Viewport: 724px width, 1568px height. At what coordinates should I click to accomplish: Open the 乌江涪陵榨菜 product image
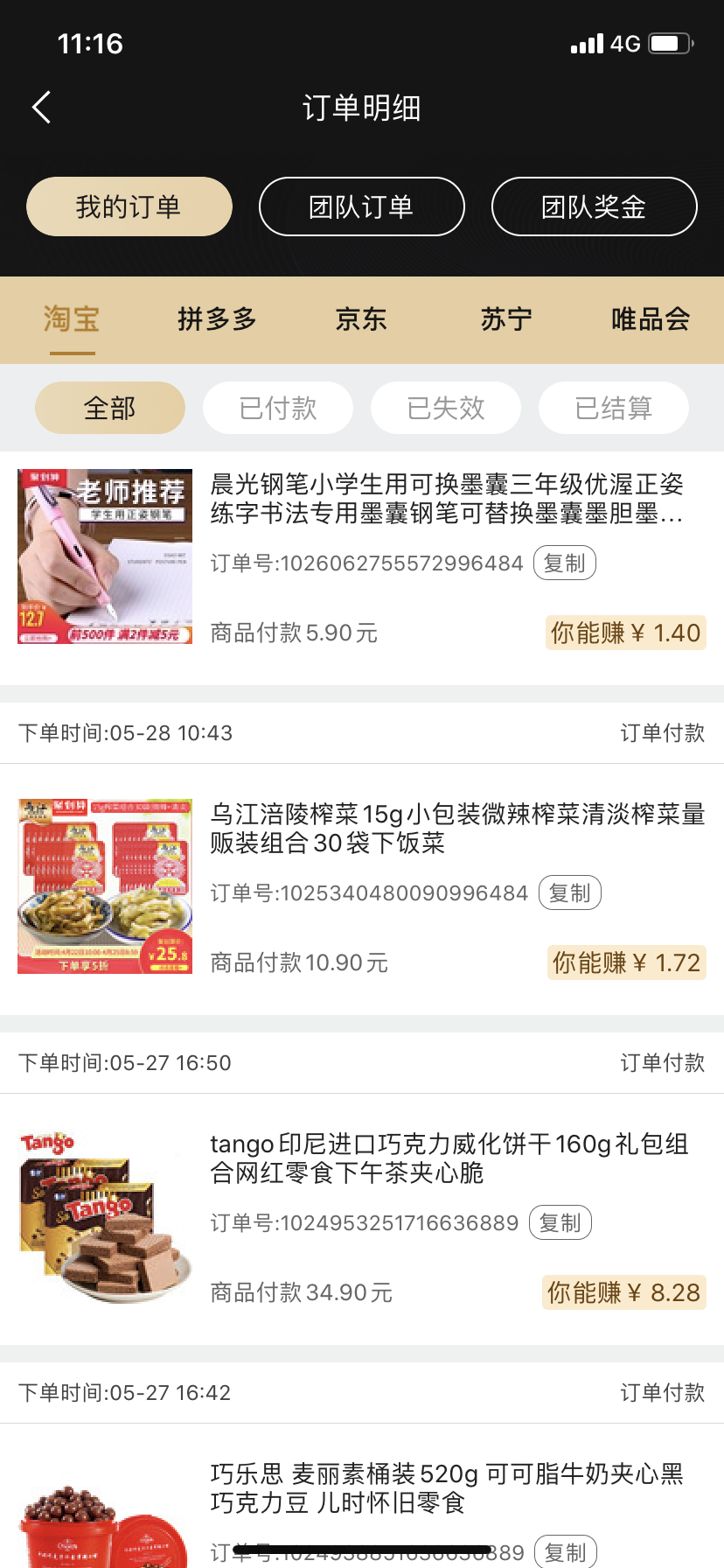point(105,886)
